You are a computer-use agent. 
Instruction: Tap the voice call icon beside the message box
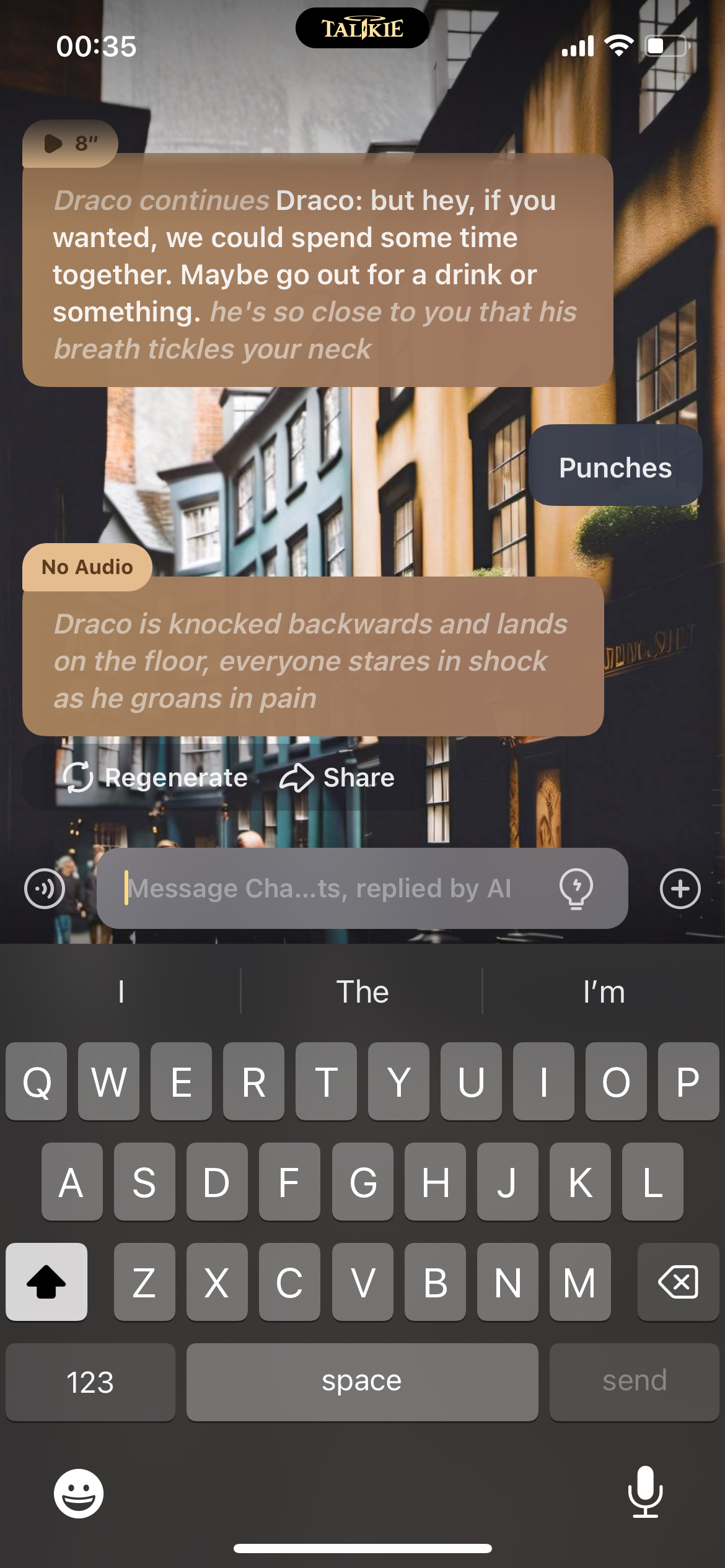click(45, 889)
